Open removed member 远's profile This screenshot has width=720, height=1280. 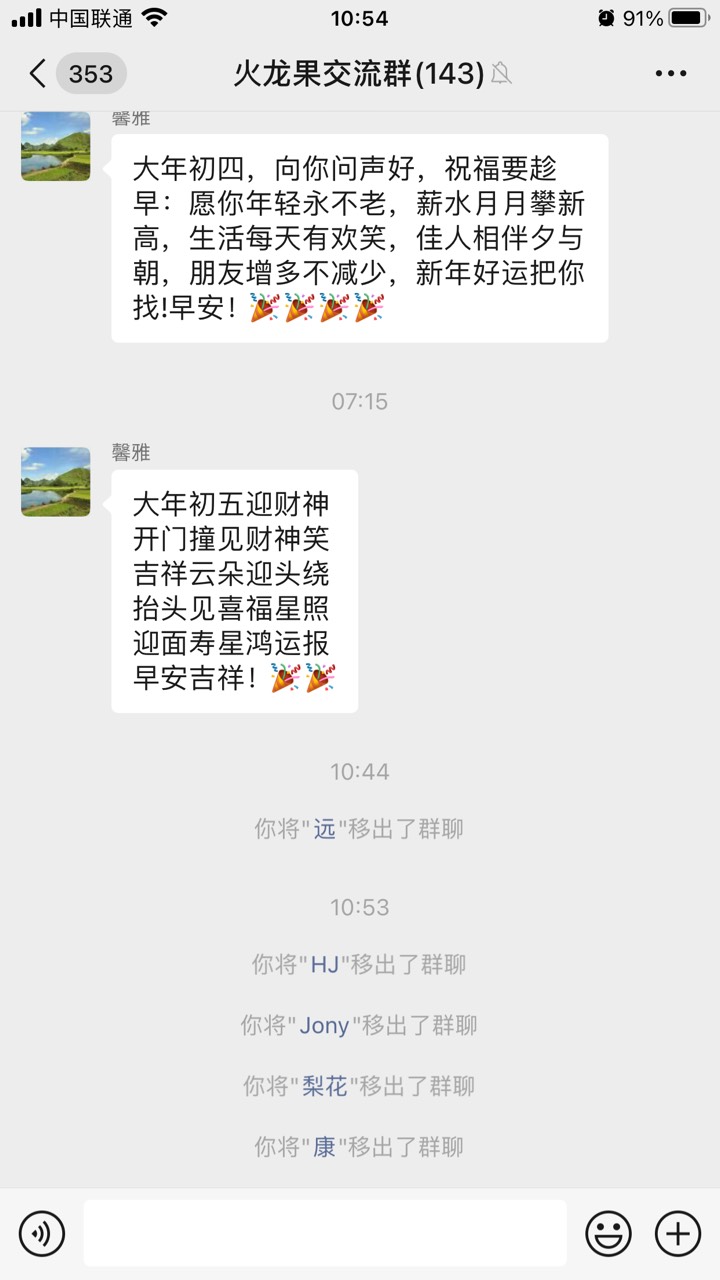[x=325, y=829]
